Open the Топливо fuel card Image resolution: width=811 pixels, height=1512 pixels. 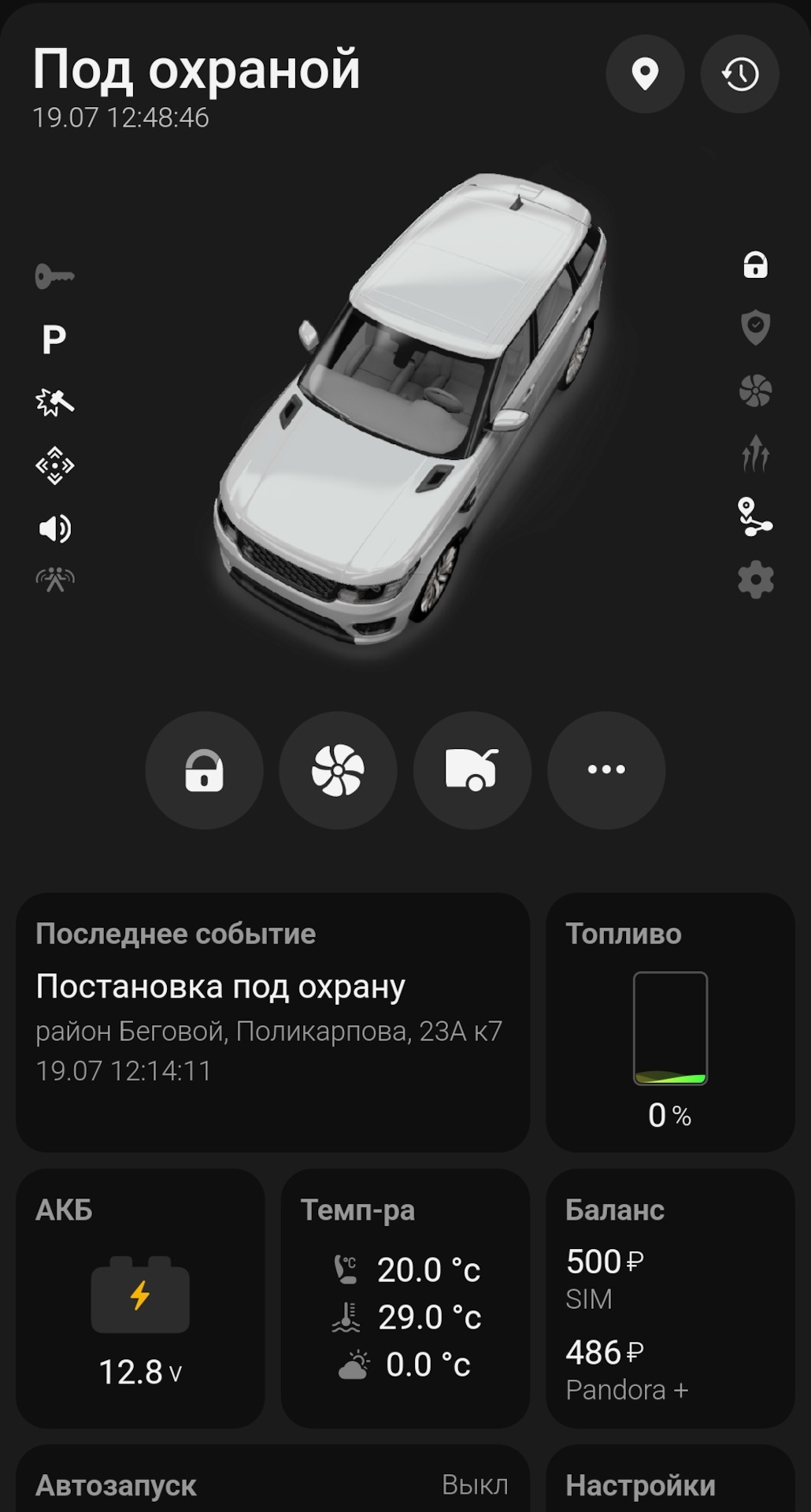(670, 1021)
